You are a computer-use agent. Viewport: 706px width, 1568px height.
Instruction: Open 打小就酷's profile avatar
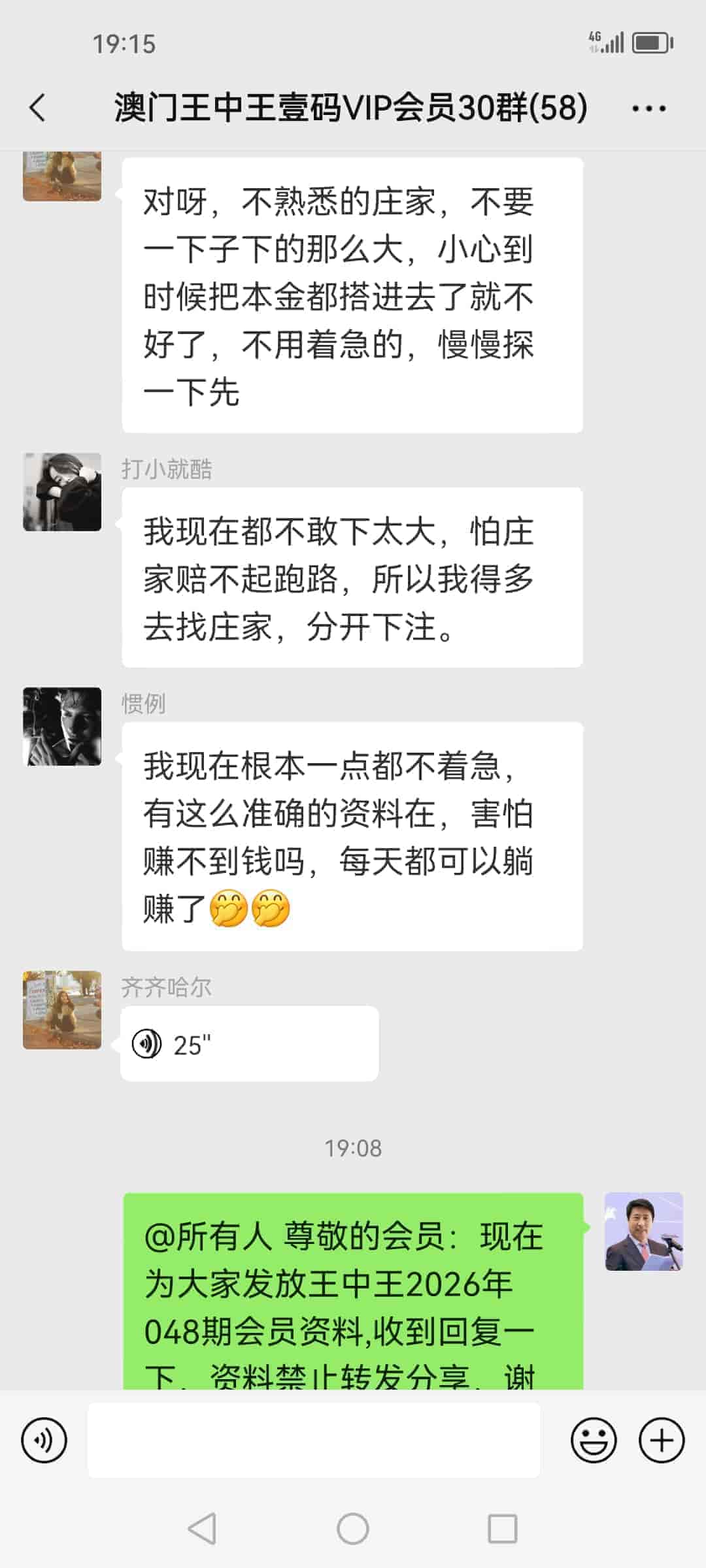62,492
